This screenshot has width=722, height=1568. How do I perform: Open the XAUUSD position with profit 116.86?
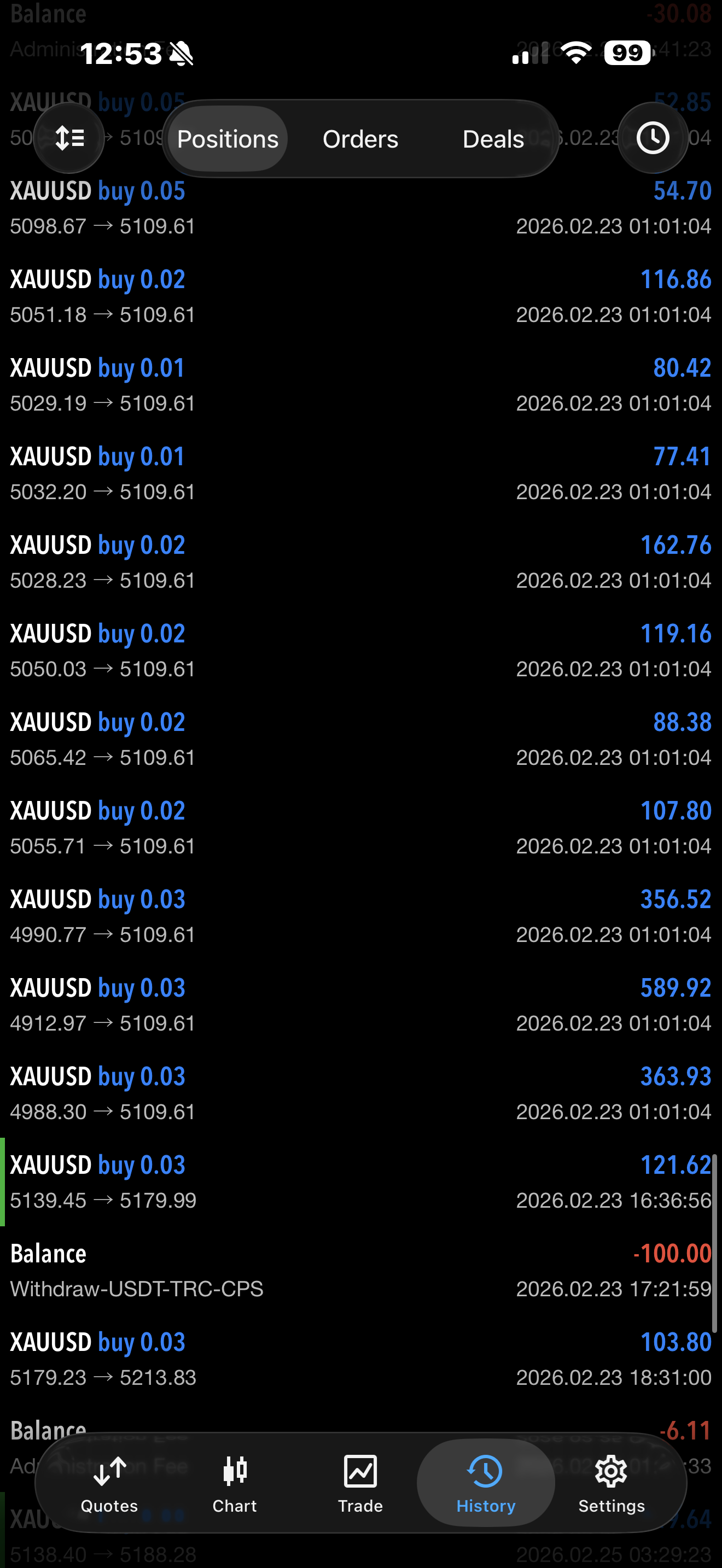tap(361, 296)
